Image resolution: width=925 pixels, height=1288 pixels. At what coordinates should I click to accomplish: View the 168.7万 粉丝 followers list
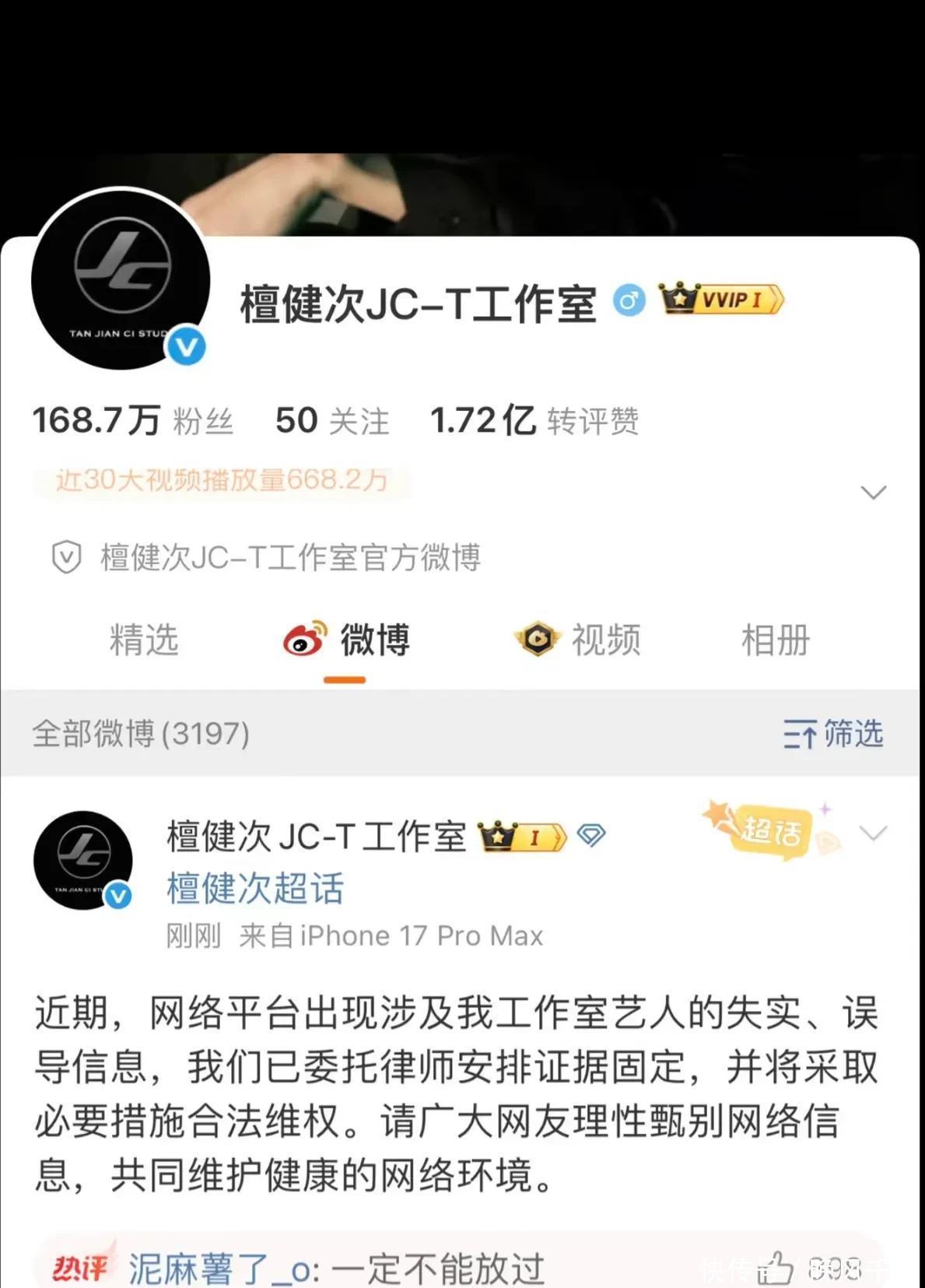[x=133, y=421]
